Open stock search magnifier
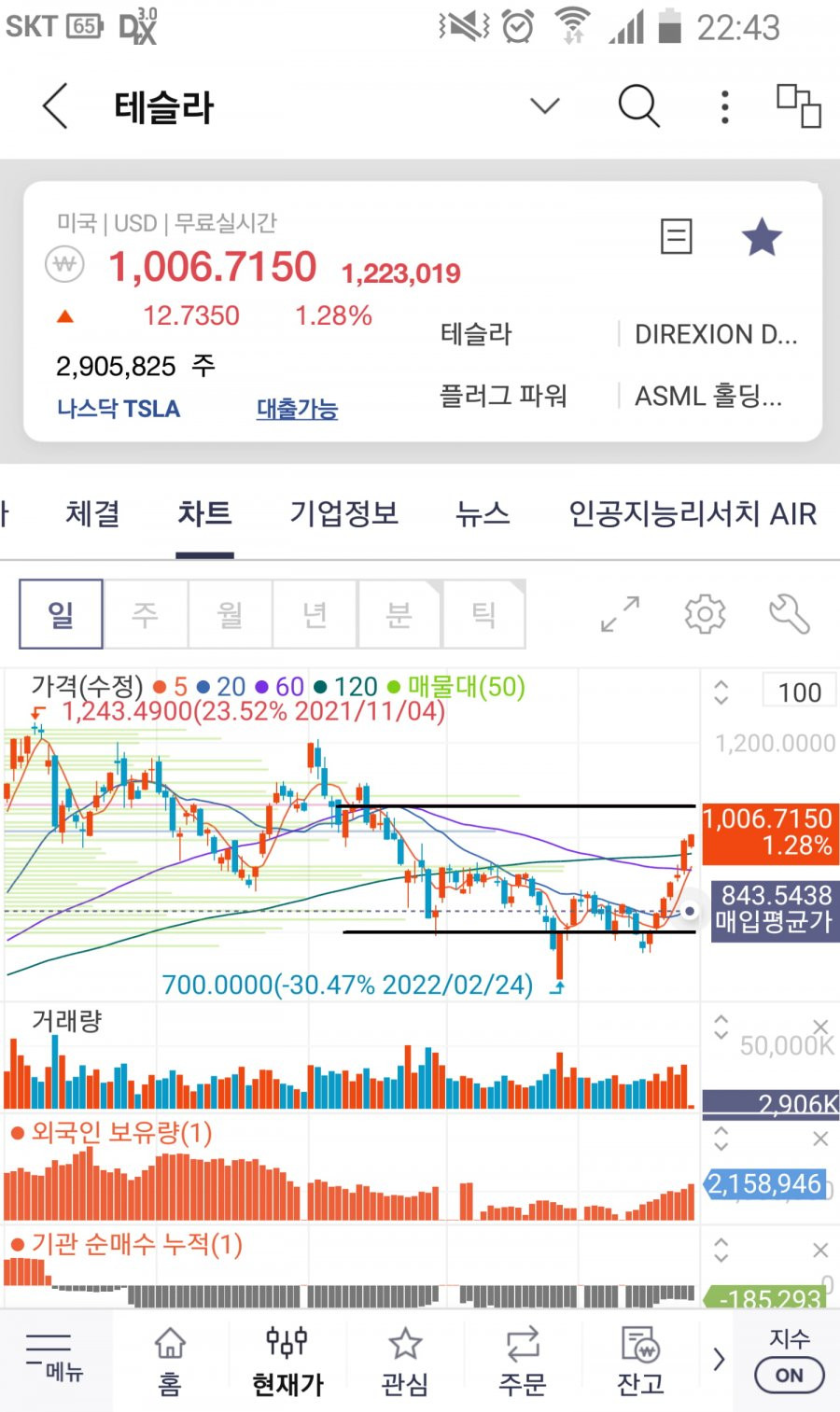The image size is (840, 1412). (639, 105)
